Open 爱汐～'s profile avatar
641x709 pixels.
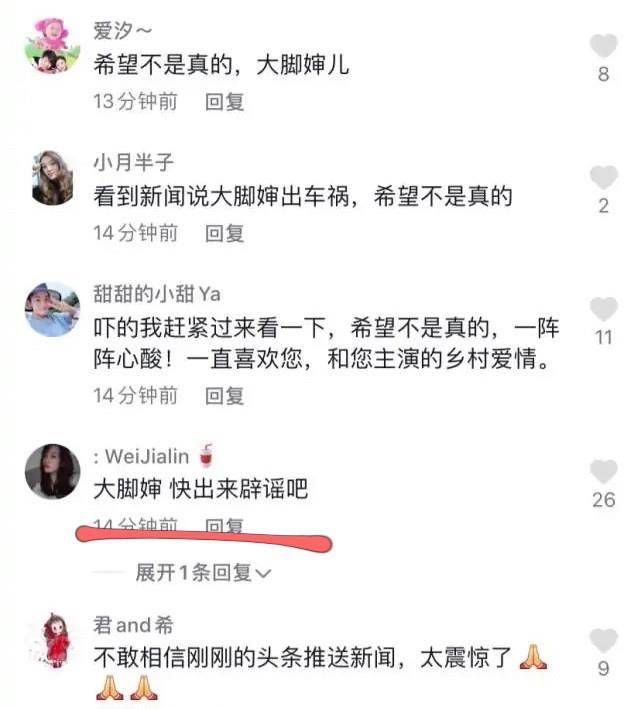point(52,46)
